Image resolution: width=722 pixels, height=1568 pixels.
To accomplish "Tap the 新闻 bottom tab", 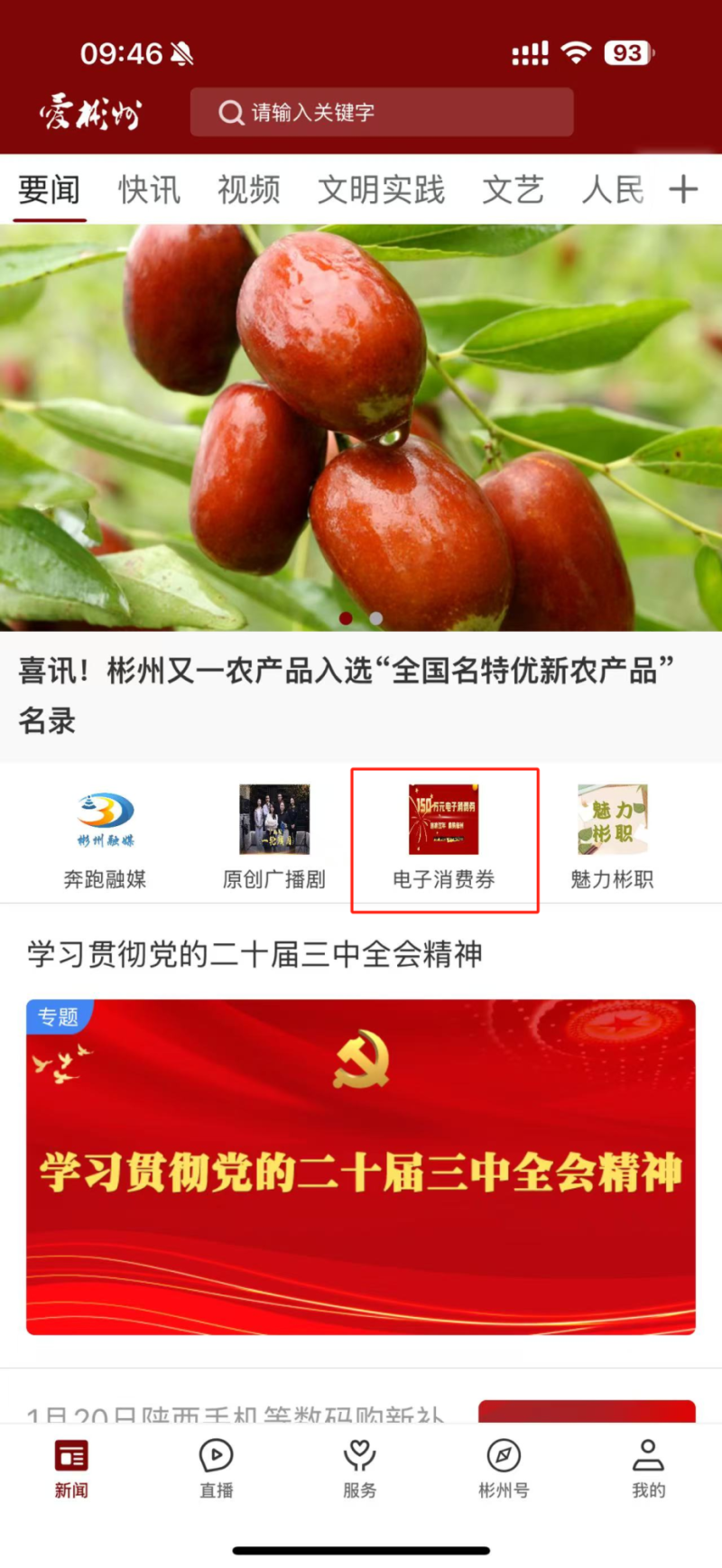I will (x=71, y=1469).
